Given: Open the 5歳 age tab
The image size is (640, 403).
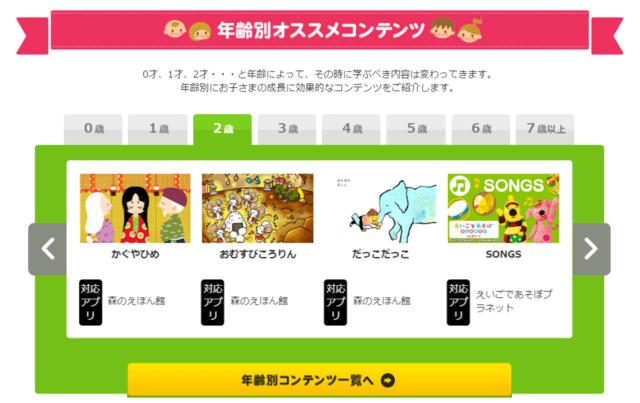Looking at the screenshot, I should coord(415,129).
